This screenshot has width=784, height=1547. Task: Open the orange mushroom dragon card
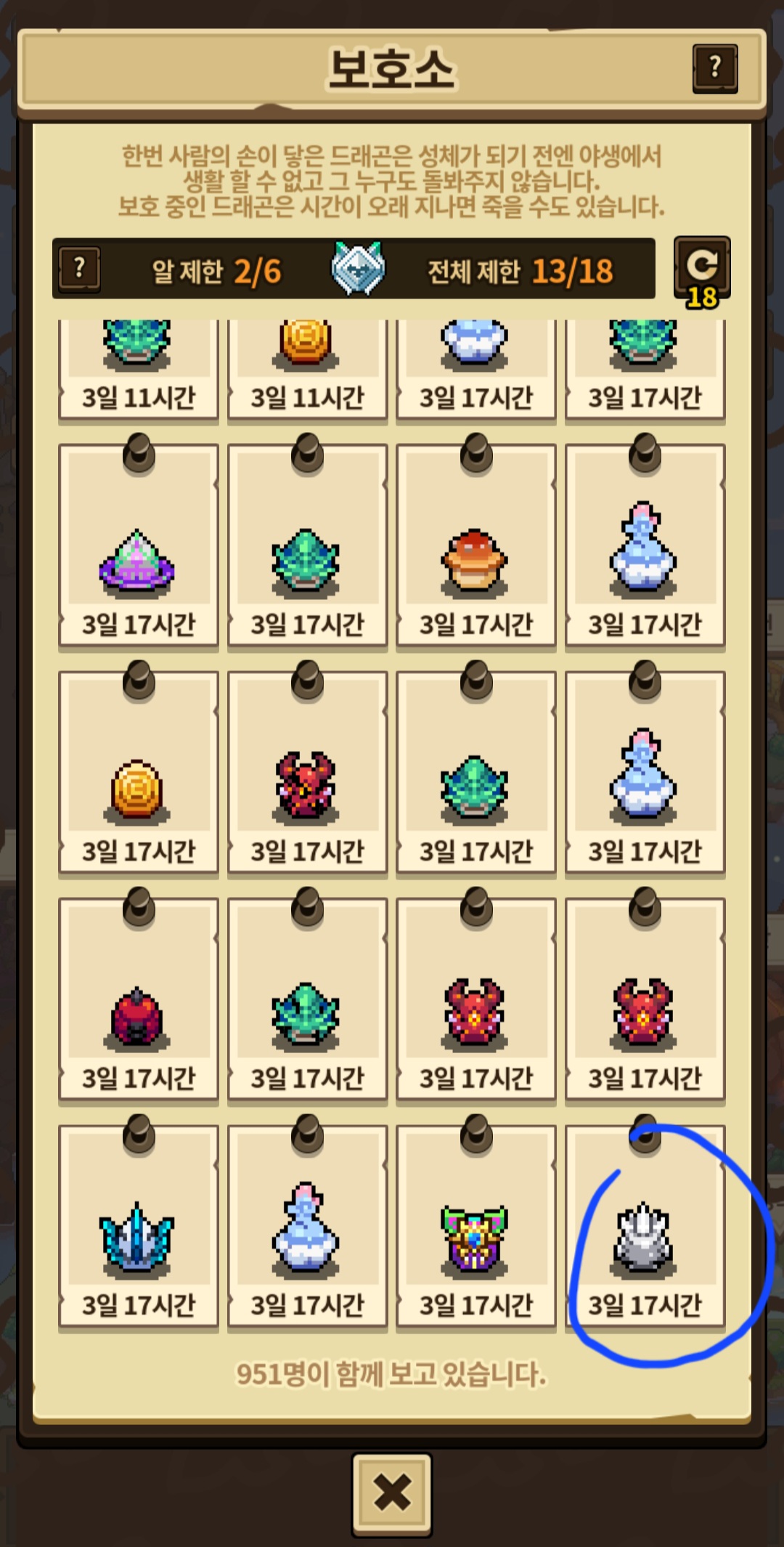475,545
